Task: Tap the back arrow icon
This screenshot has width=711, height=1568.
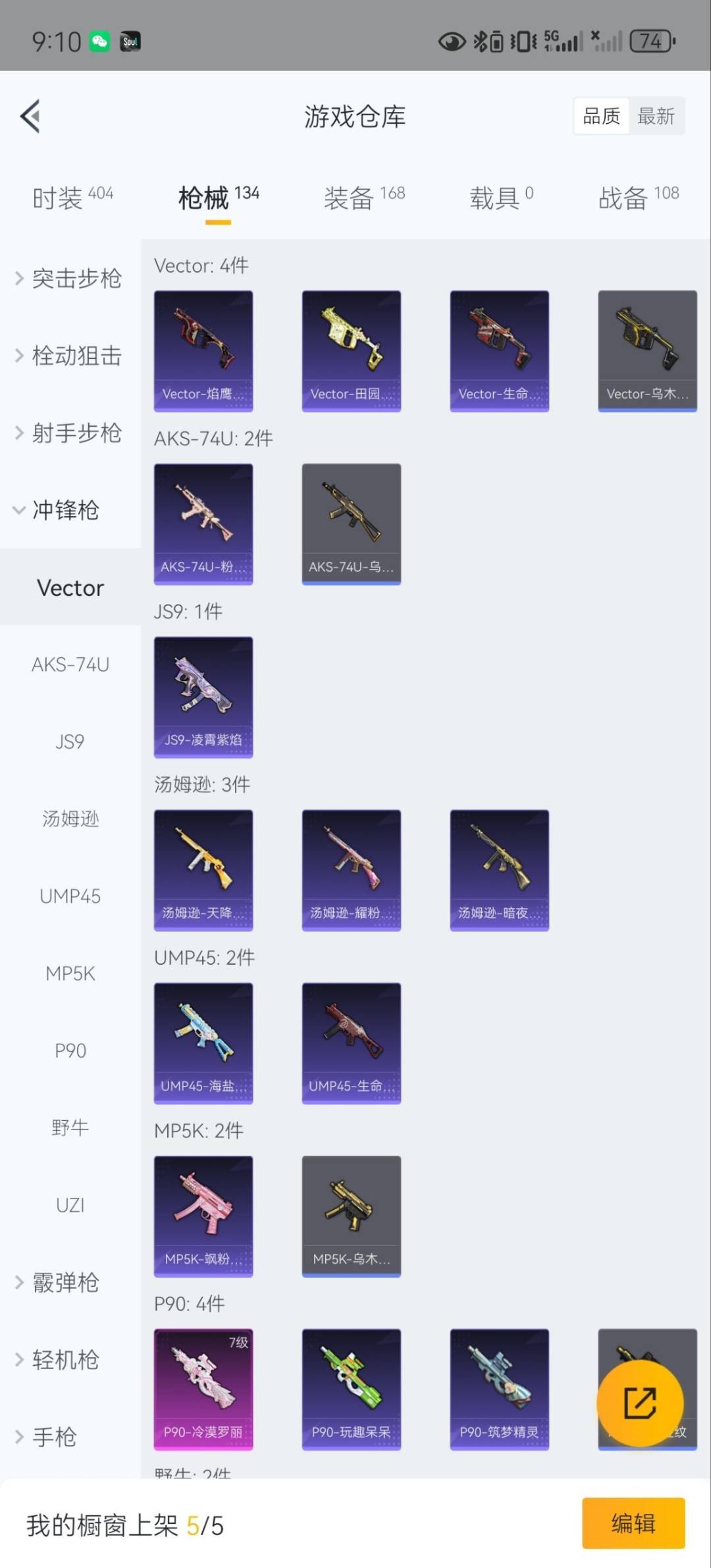Action: tap(29, 116)
